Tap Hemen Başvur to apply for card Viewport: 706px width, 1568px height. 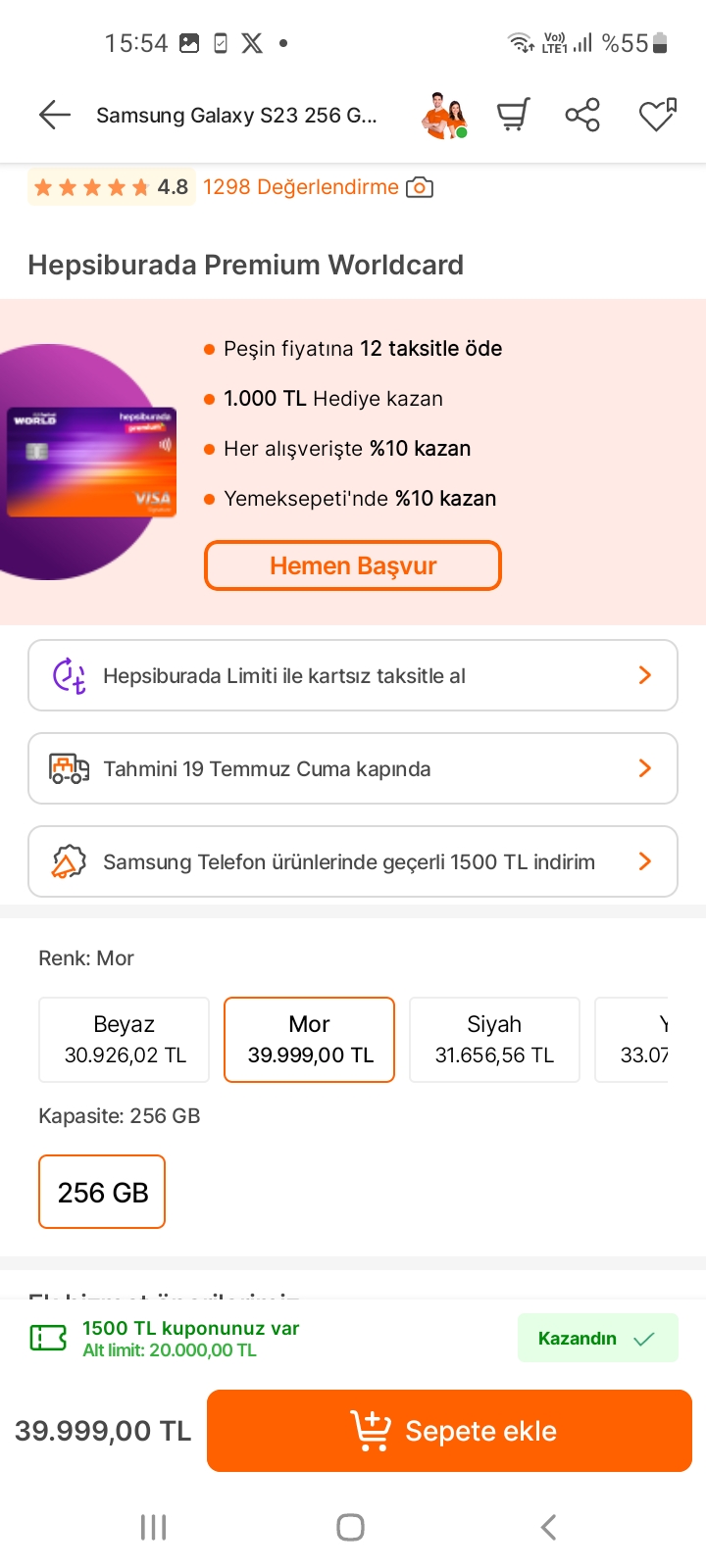(353, 565)
